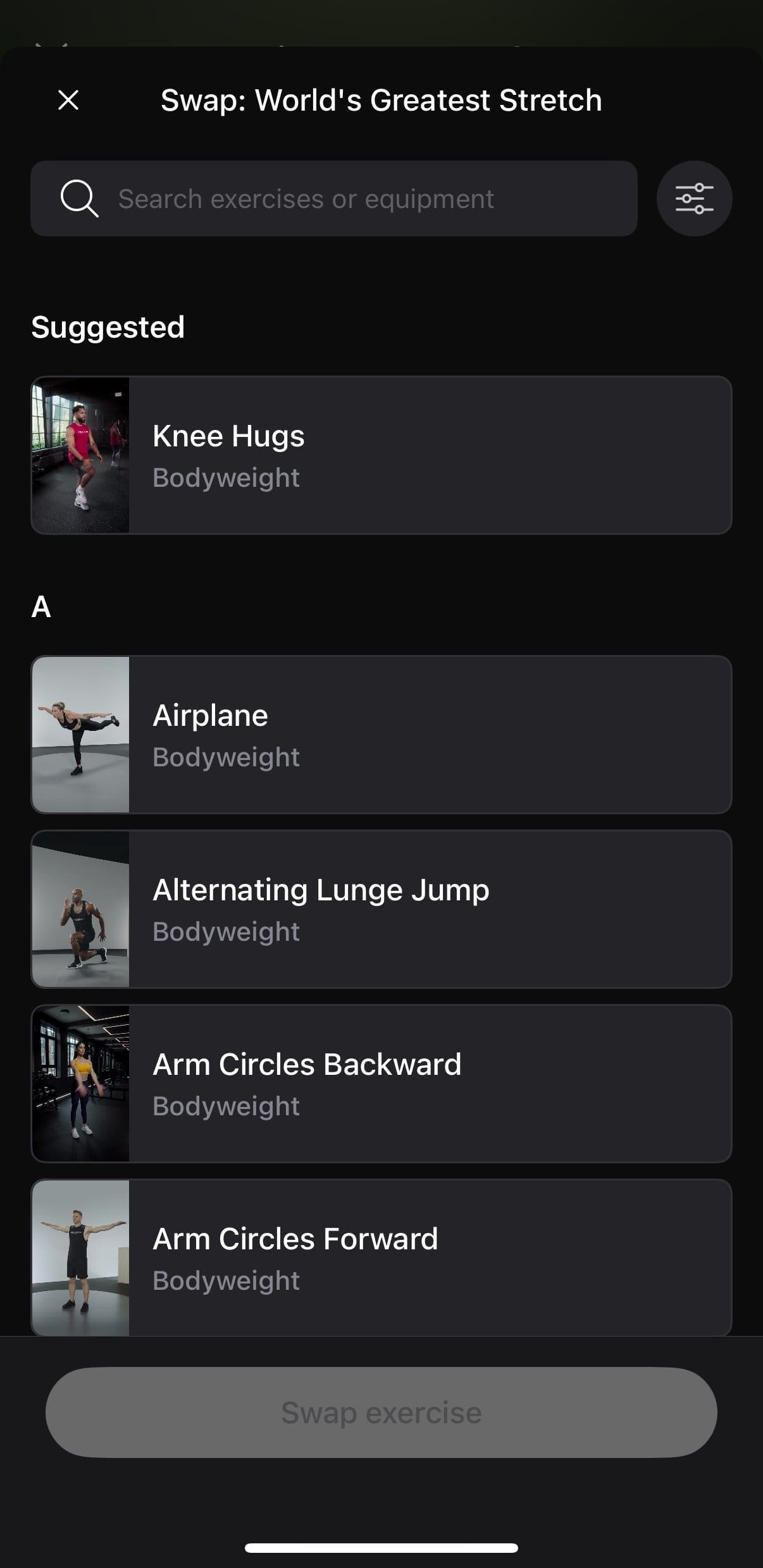Image resolution: width=763 pixels, height=1568 pixels.
Task: Close the swap exercise sheet
Action: tap(68, 100)
